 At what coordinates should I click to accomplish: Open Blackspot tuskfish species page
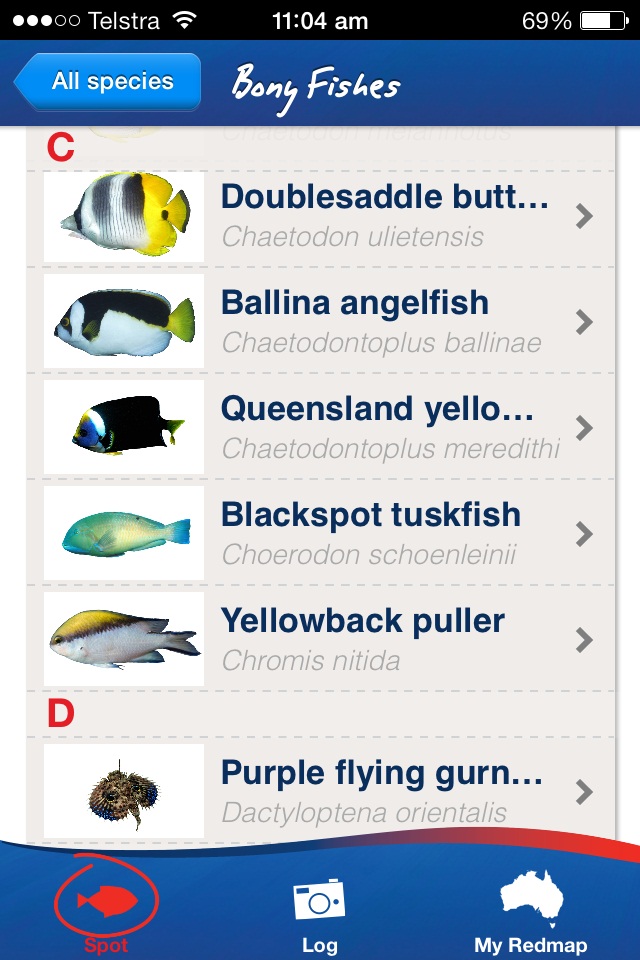330,534
